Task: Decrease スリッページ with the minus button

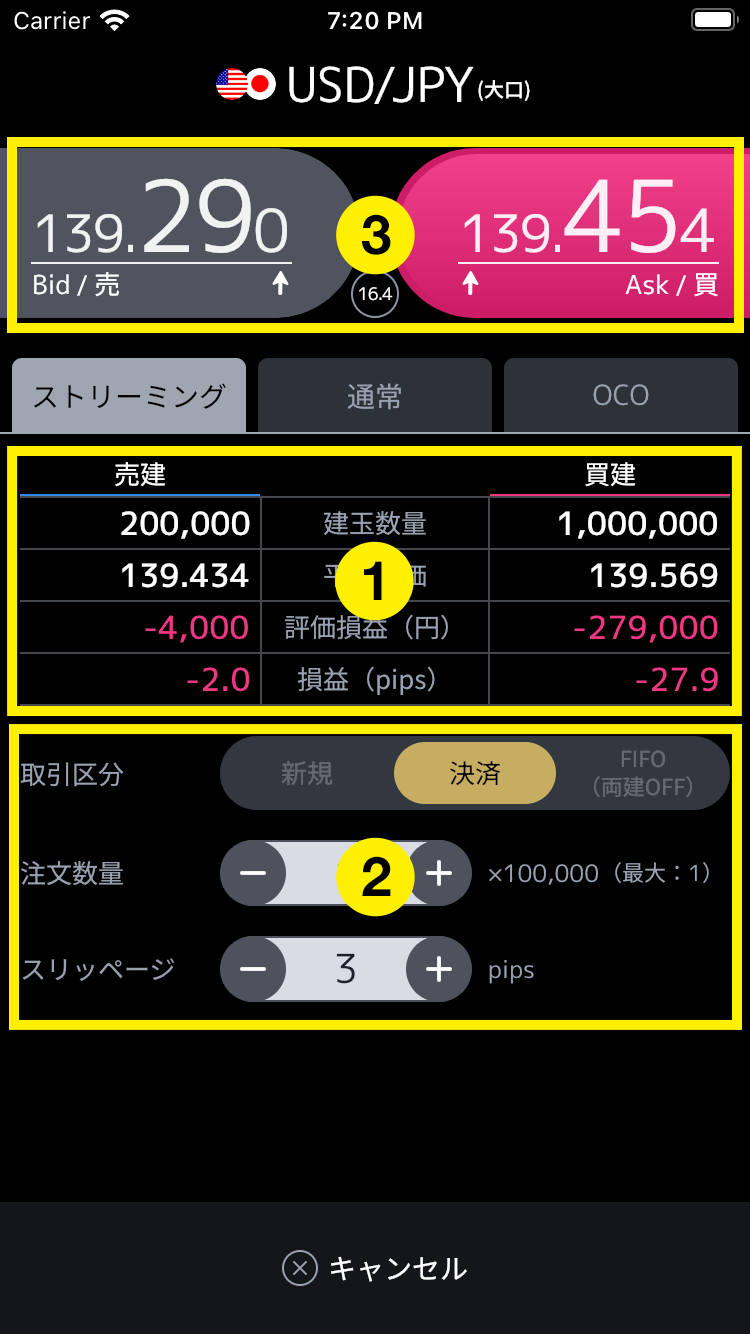Action: [253, 969]
